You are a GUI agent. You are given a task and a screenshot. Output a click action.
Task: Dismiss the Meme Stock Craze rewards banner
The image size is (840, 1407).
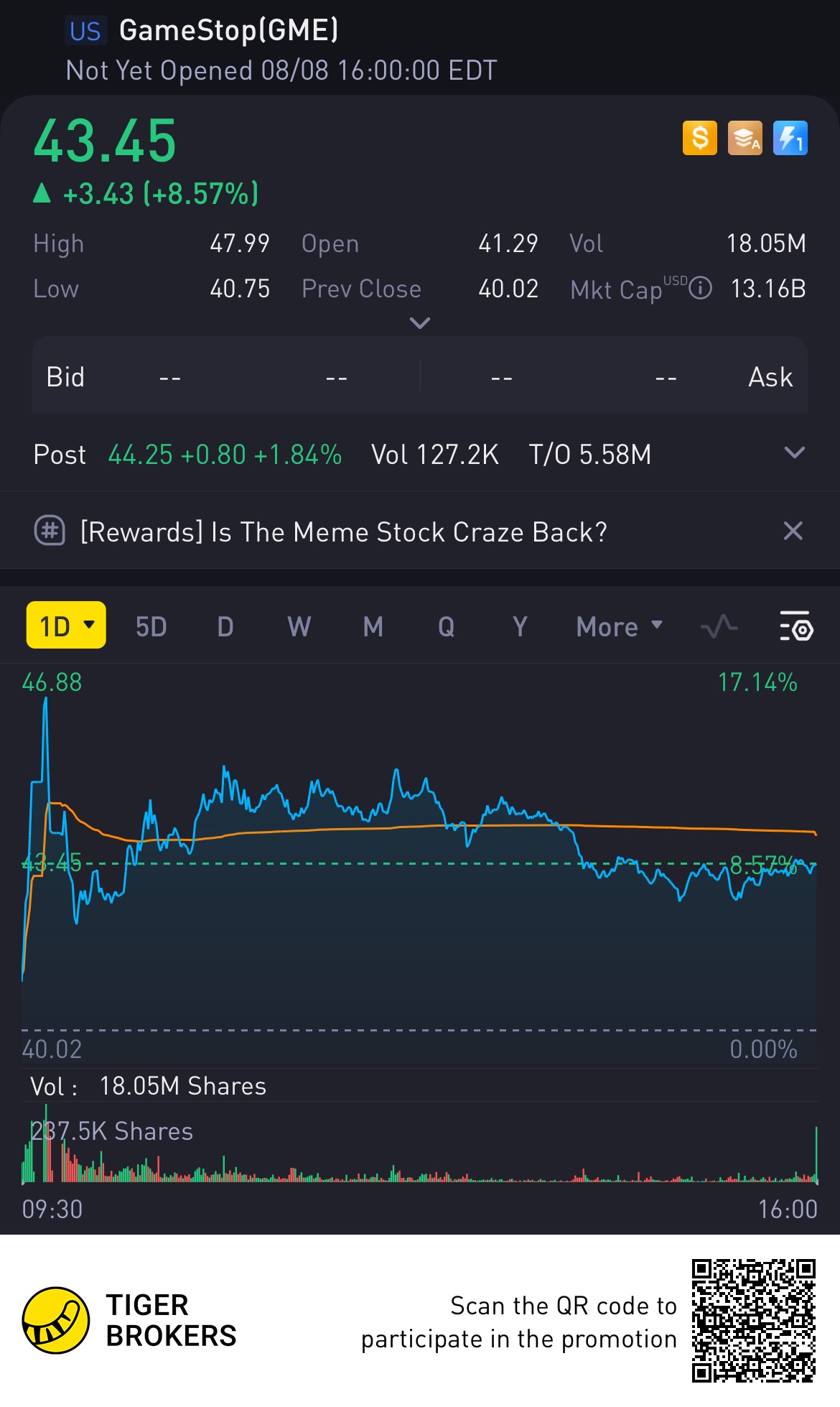click(x=793, y=531)
